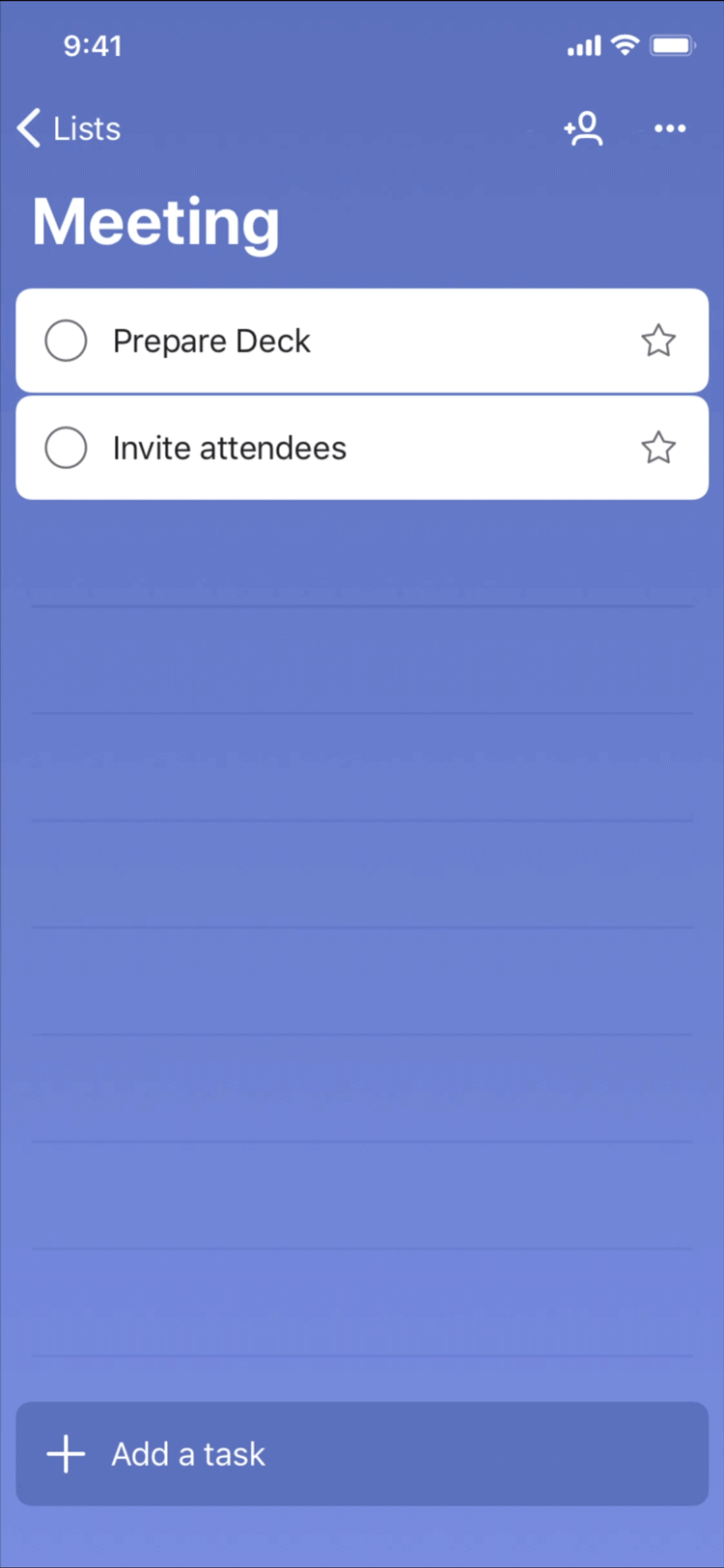
Task: Open the three-dot more options menu
Action: (x=670, y=128)
